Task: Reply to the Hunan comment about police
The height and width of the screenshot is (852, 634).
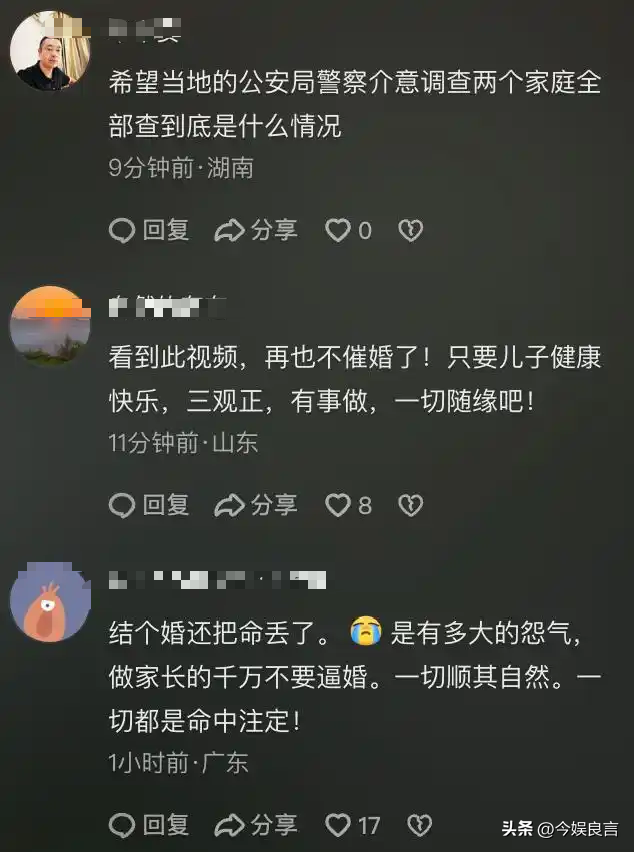Action: 149,231
